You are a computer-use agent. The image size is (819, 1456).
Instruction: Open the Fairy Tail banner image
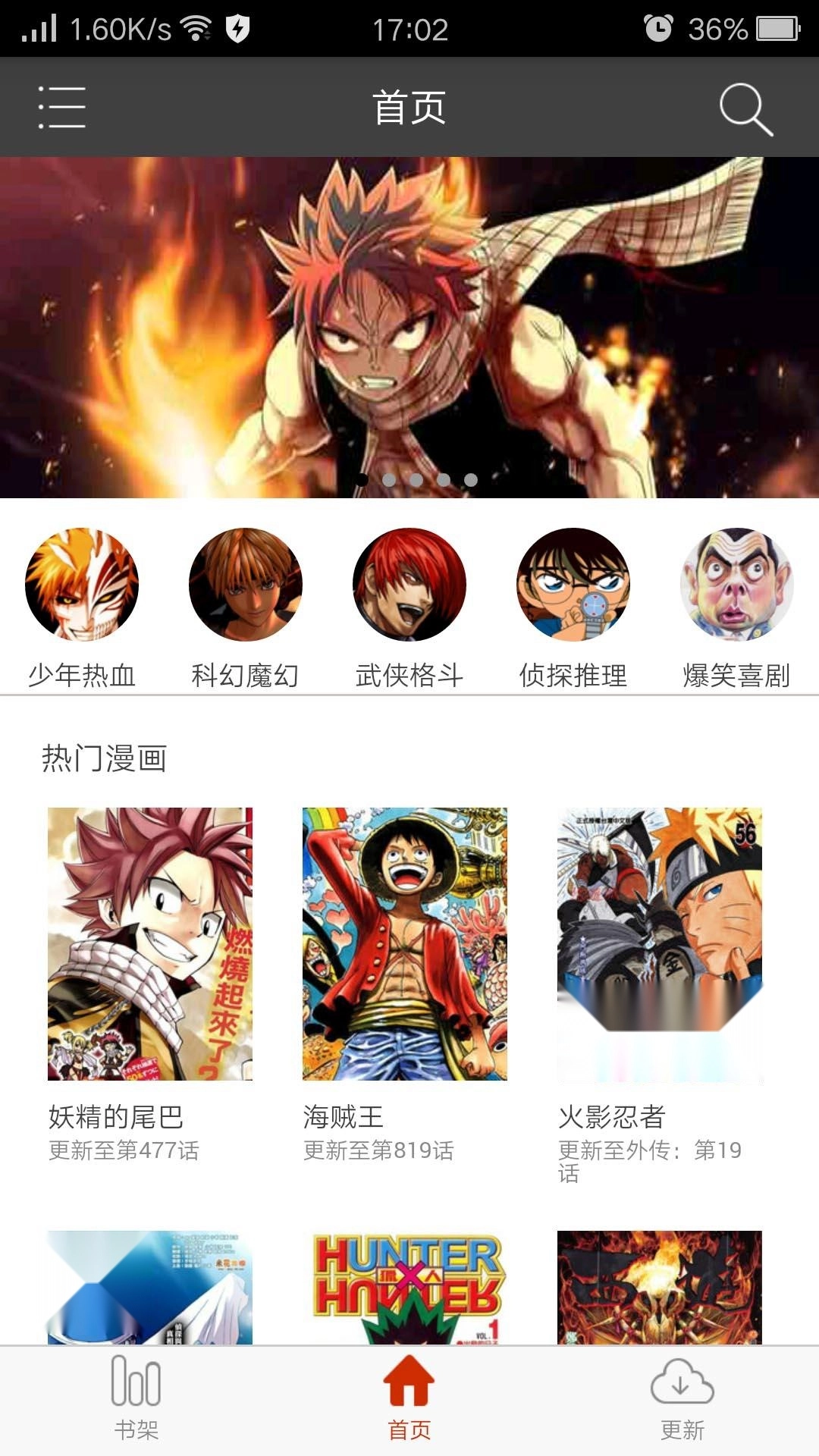[409, 326]
